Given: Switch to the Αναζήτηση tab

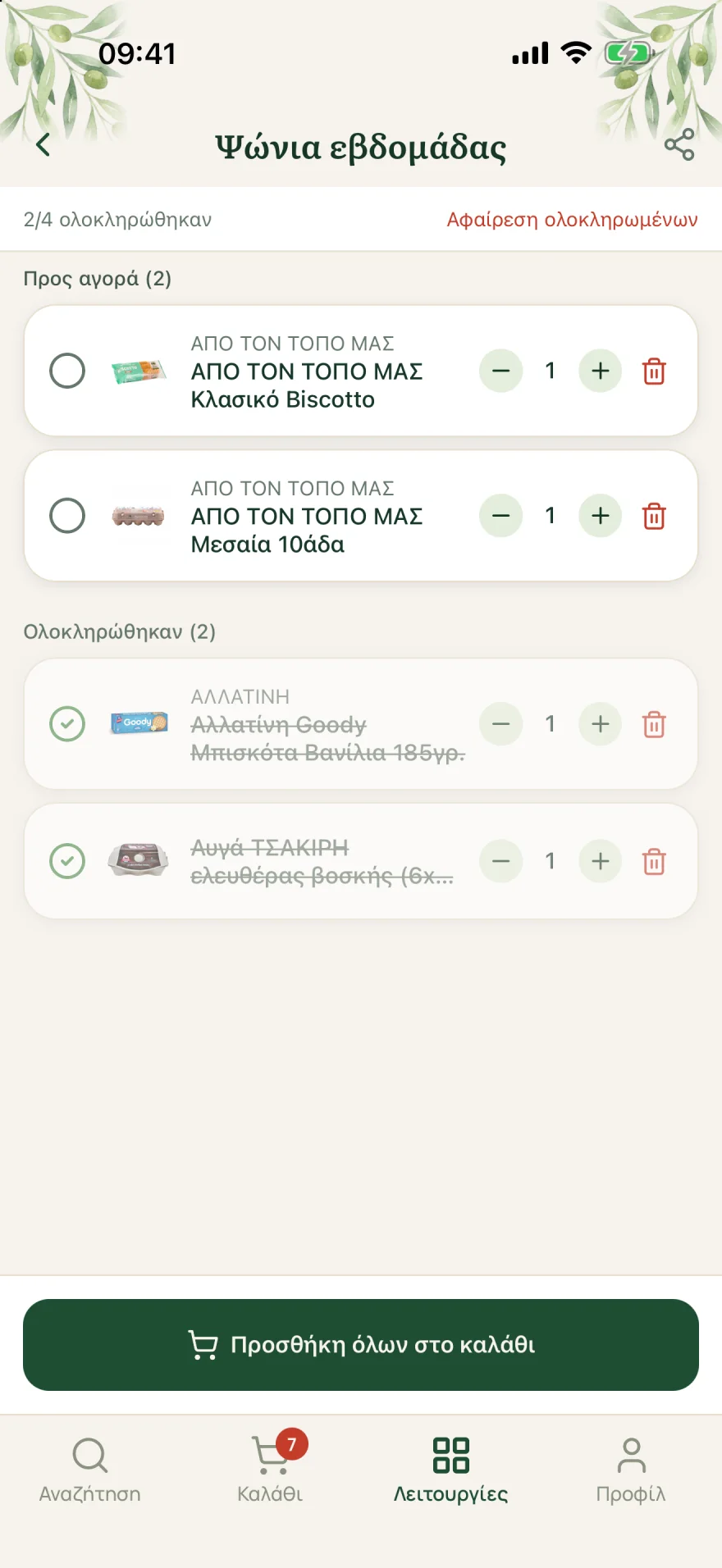Looking at the screenshot, I should [x=90, y=1470].
